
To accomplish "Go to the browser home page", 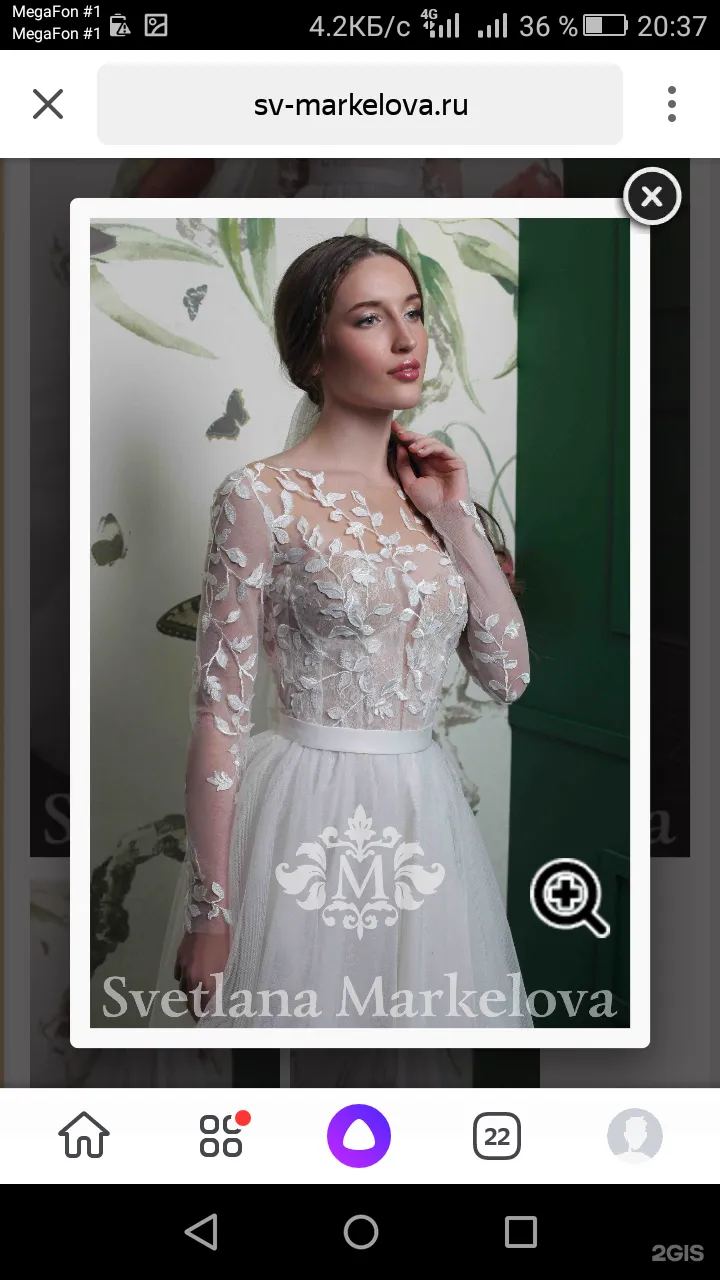I will [84, 1136].
